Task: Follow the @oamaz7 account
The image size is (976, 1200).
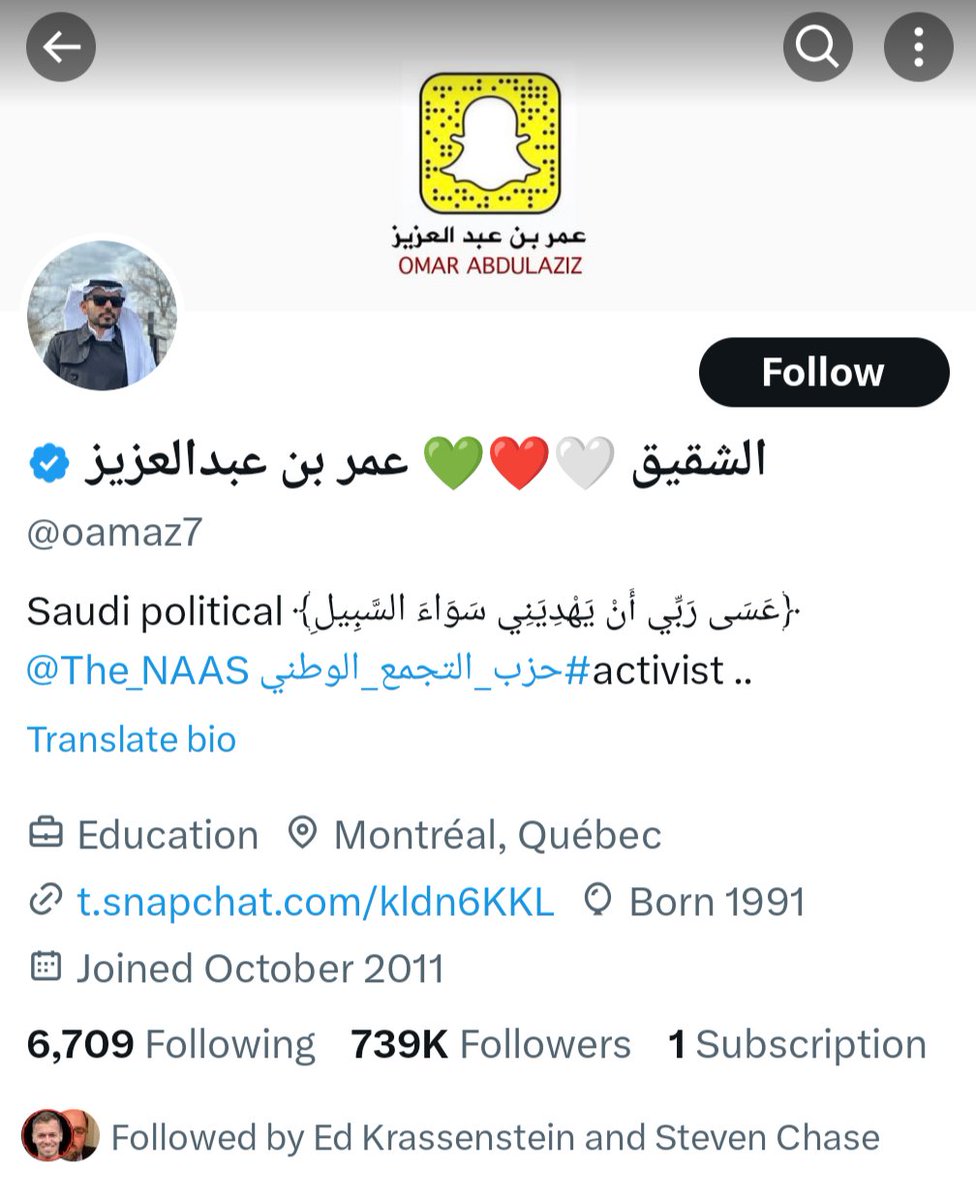Action: click(x=823, y=372)
